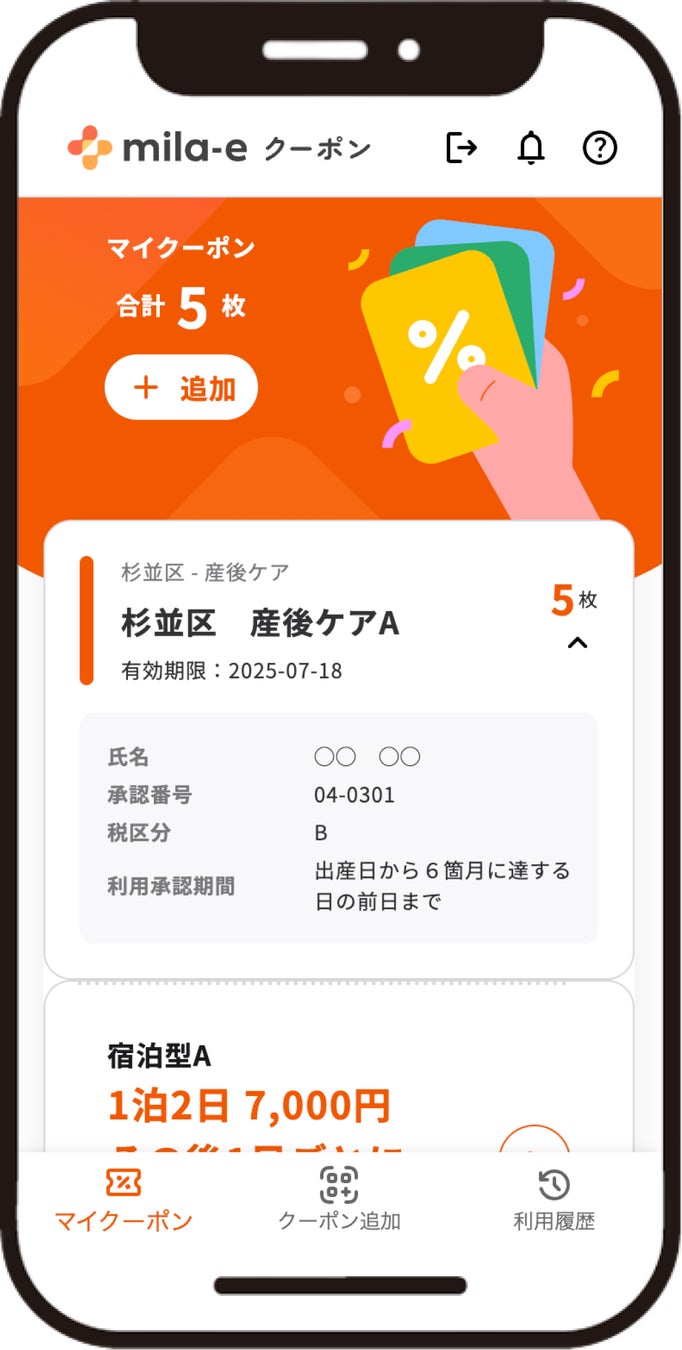Tap the logout icon in header
Viewport: 682px width, 1350px height.
(x=461, y=148)
